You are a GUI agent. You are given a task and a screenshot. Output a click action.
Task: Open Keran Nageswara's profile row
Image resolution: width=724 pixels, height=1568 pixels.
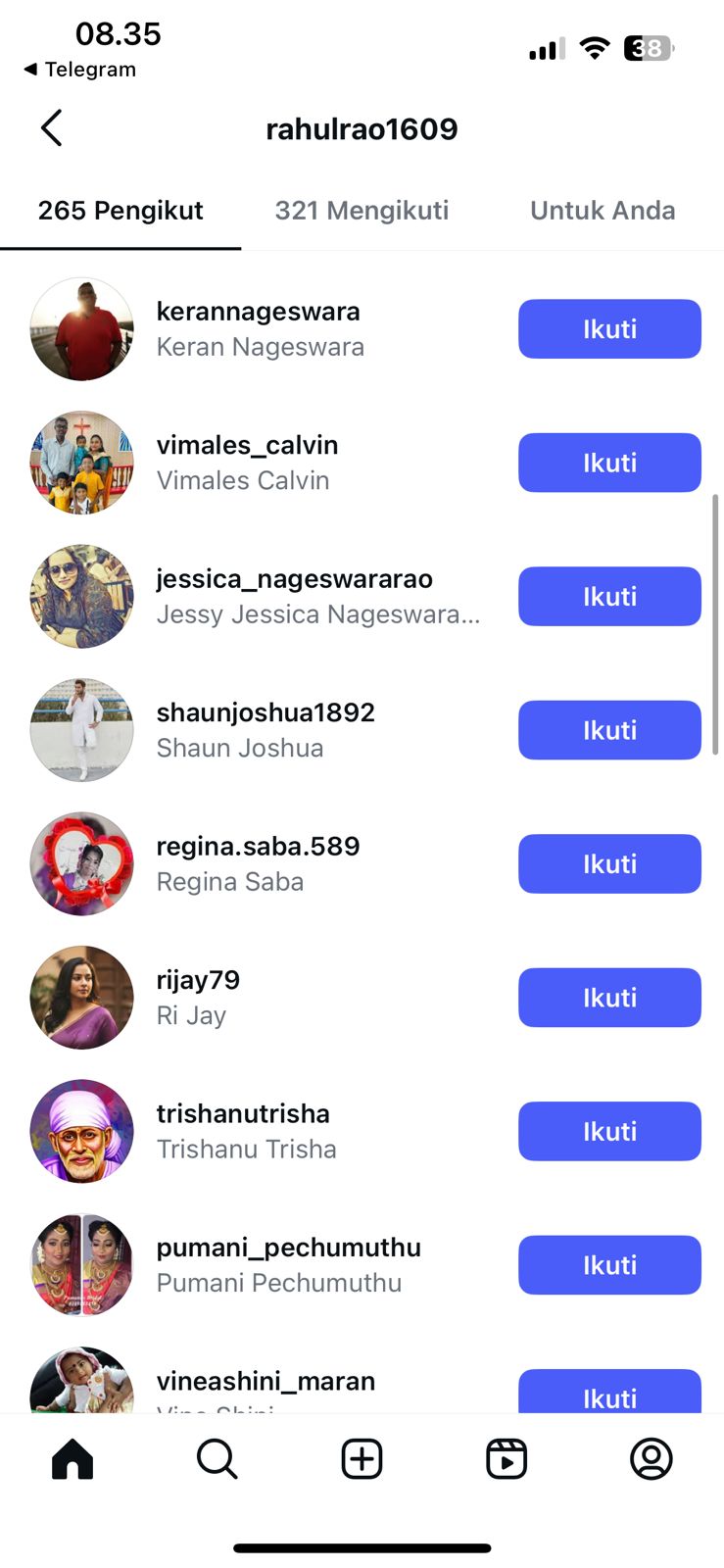coord(260,329)
